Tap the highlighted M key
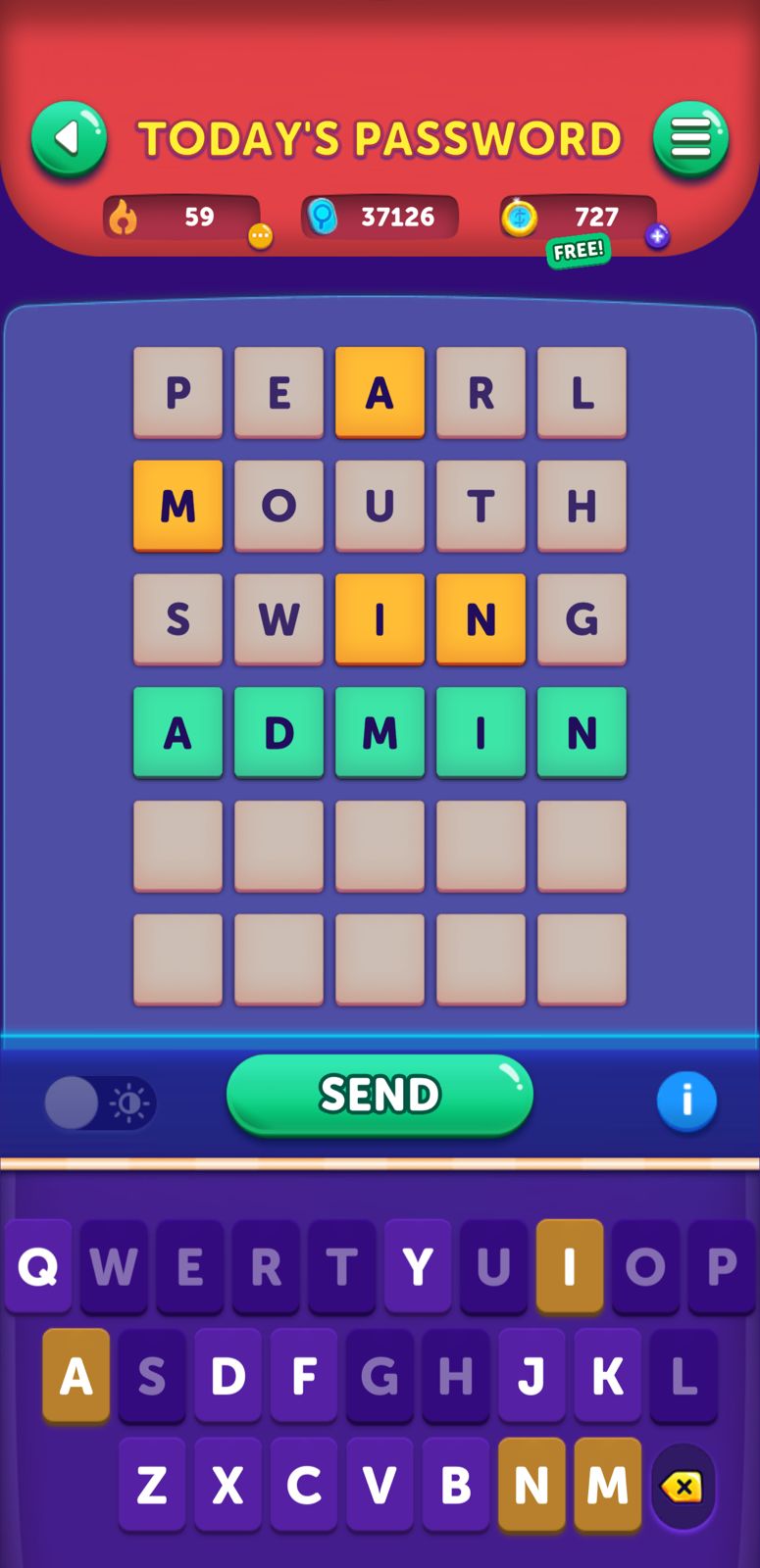Image resolution: width=760 pixels, height=1568 pixels. 608,1485
